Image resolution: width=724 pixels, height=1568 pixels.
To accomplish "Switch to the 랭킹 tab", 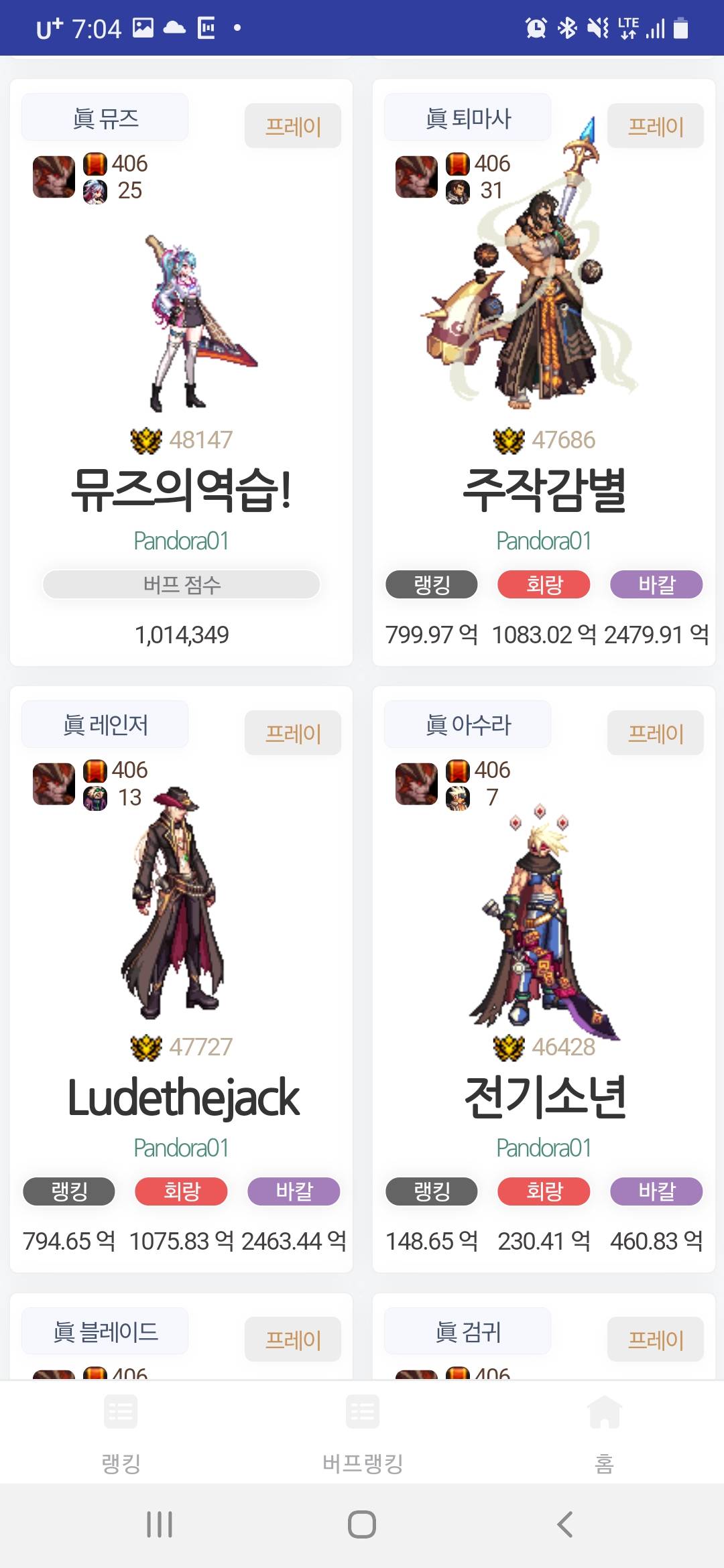I will 121,1433.
